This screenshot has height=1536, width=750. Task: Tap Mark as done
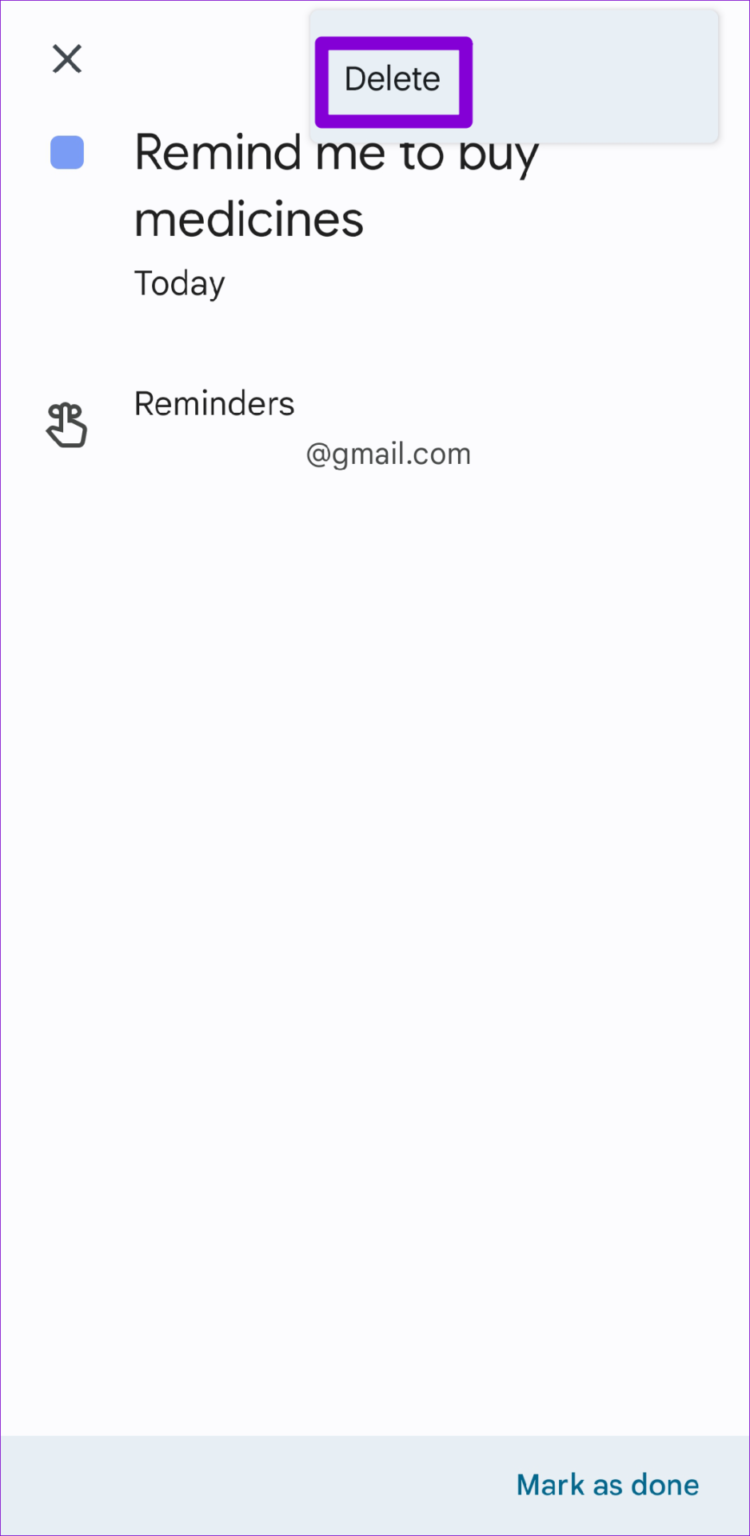[x=607, y=1485]
